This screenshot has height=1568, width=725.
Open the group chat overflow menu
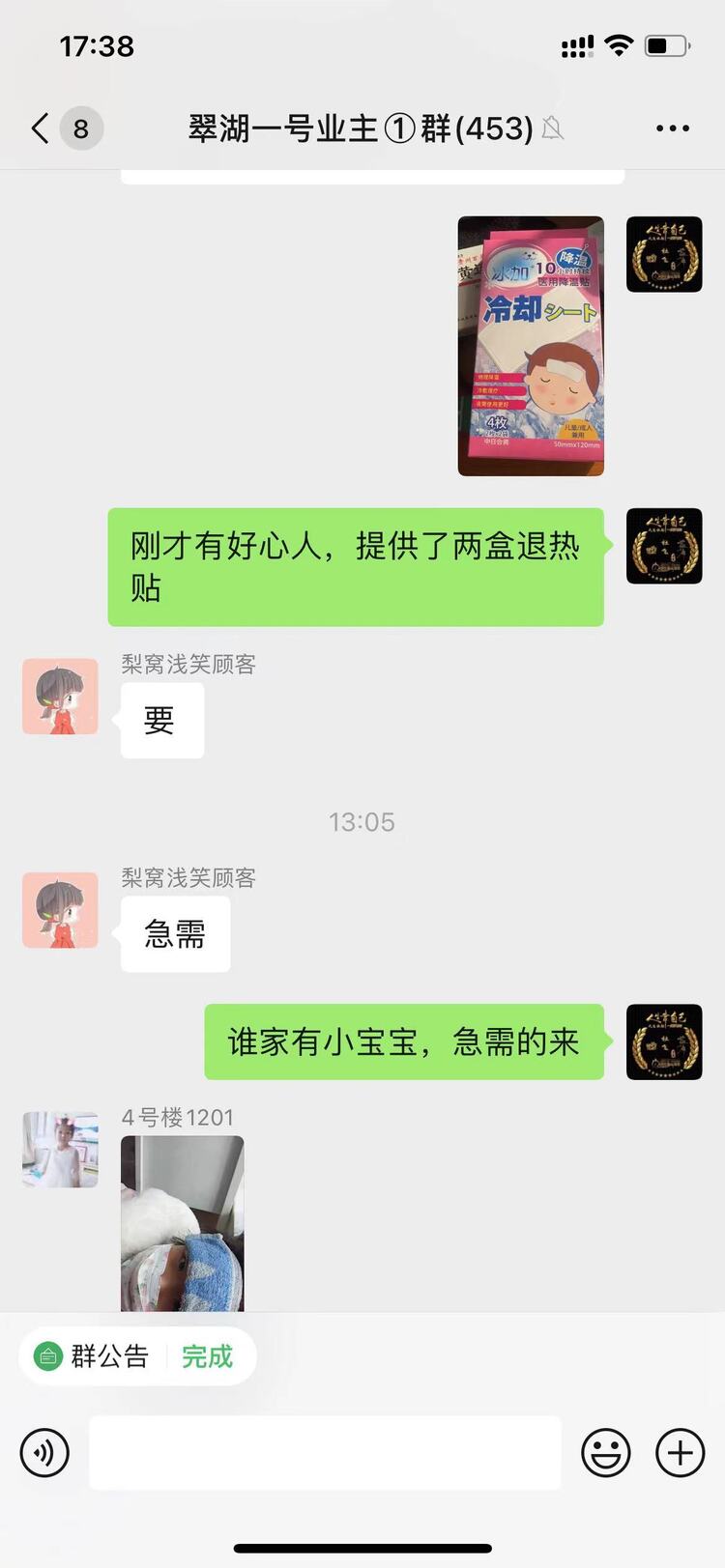672,128
